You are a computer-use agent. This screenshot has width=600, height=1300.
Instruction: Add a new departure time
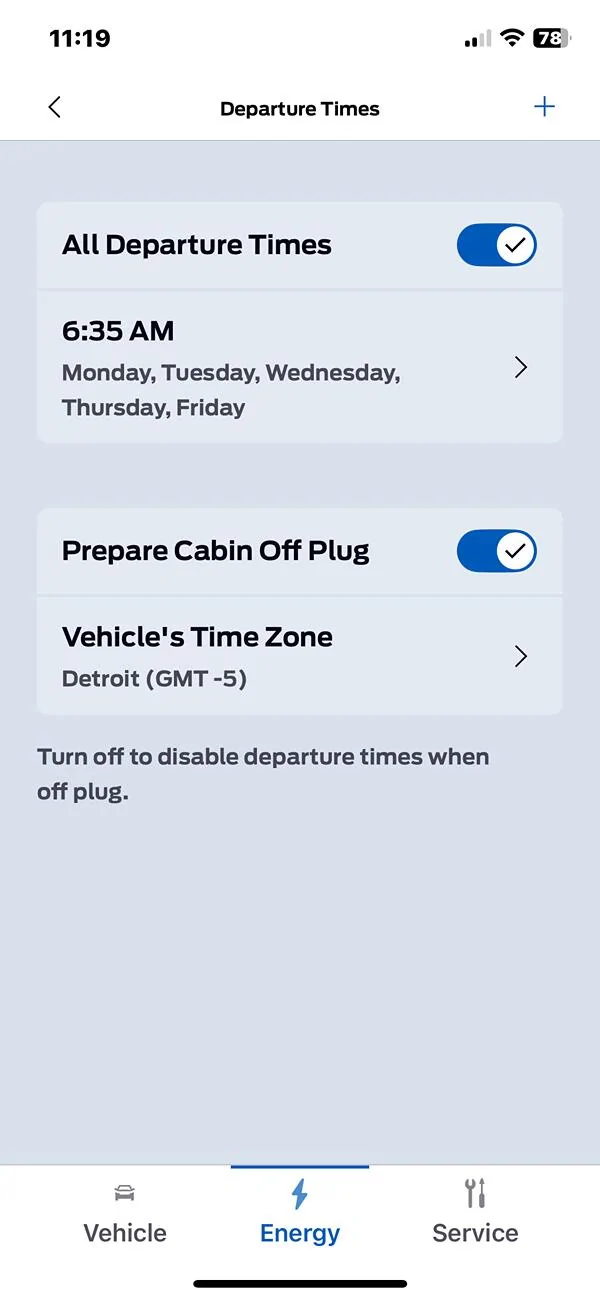[544, 107]
